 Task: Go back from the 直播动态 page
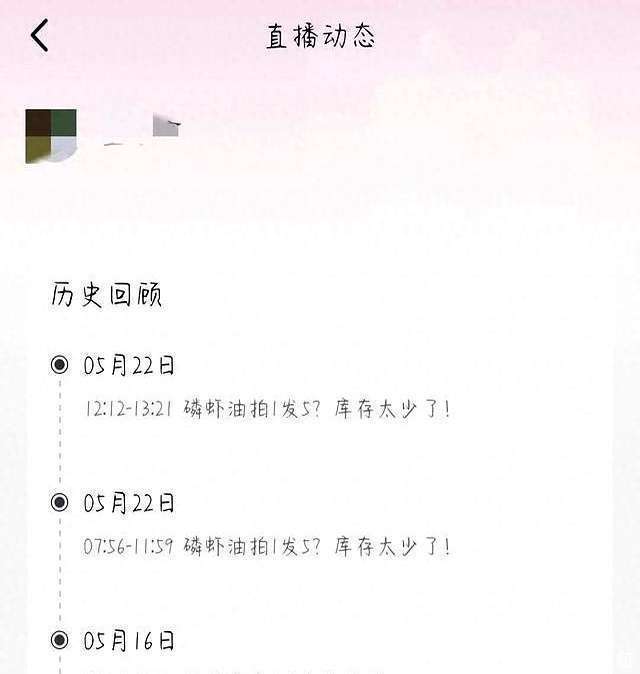[39, 36]
